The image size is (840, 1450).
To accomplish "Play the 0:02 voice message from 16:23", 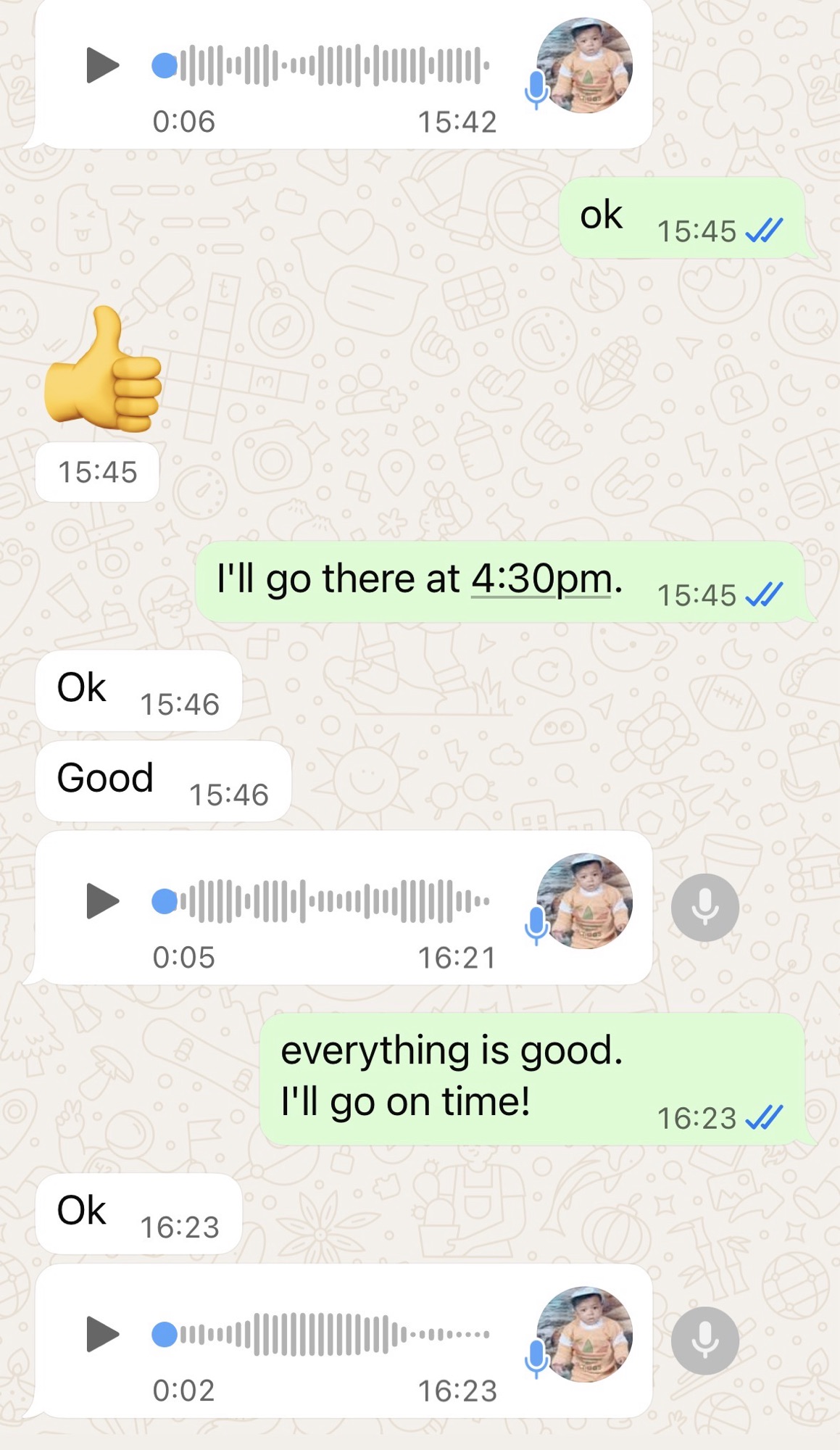I will point(102,1334).
